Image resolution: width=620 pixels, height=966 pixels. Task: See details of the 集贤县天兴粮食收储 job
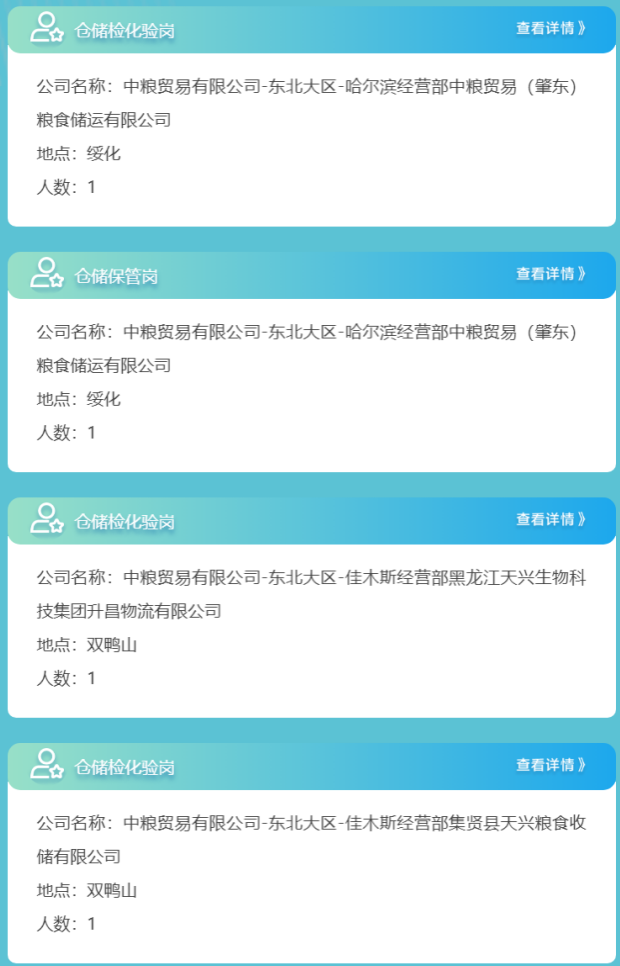coord(550,765)
